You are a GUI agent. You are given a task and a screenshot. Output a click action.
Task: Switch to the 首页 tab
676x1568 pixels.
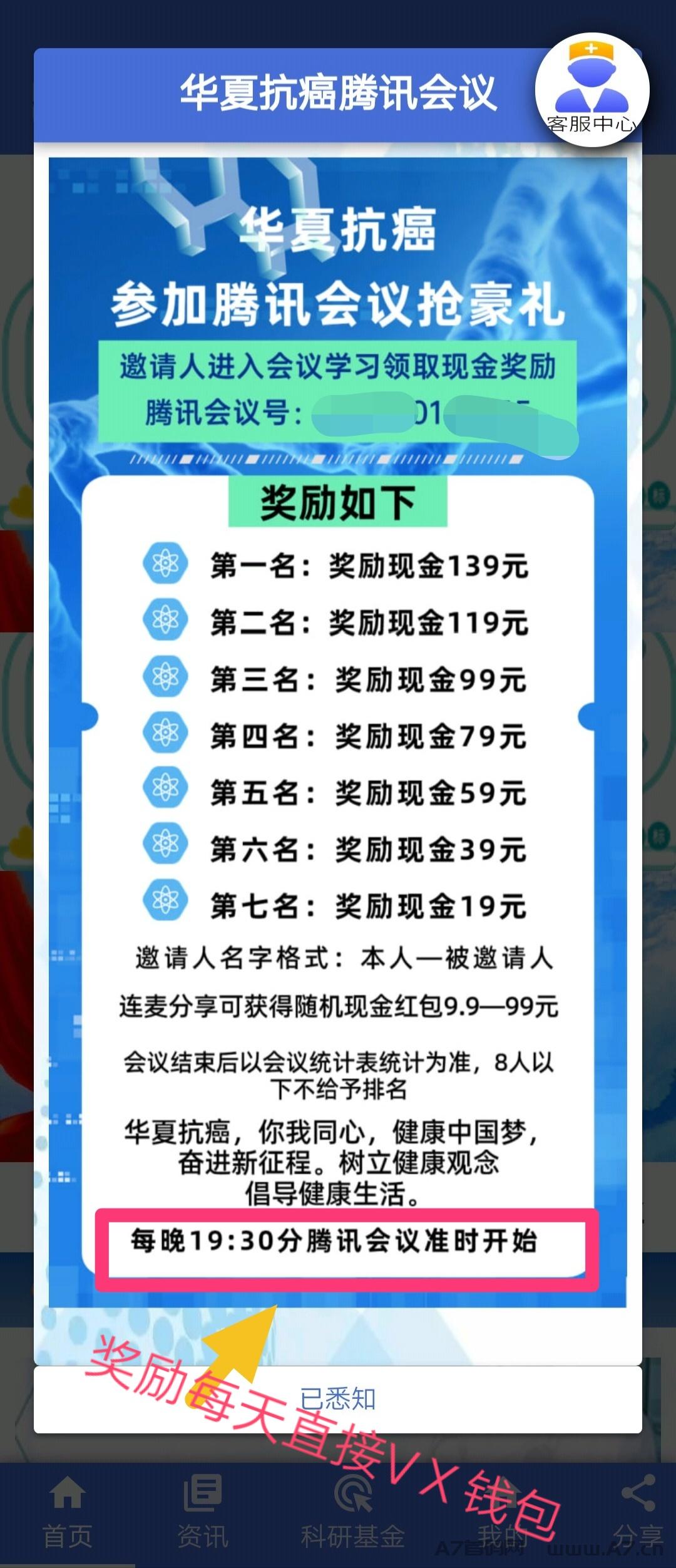coord(68,1510)
